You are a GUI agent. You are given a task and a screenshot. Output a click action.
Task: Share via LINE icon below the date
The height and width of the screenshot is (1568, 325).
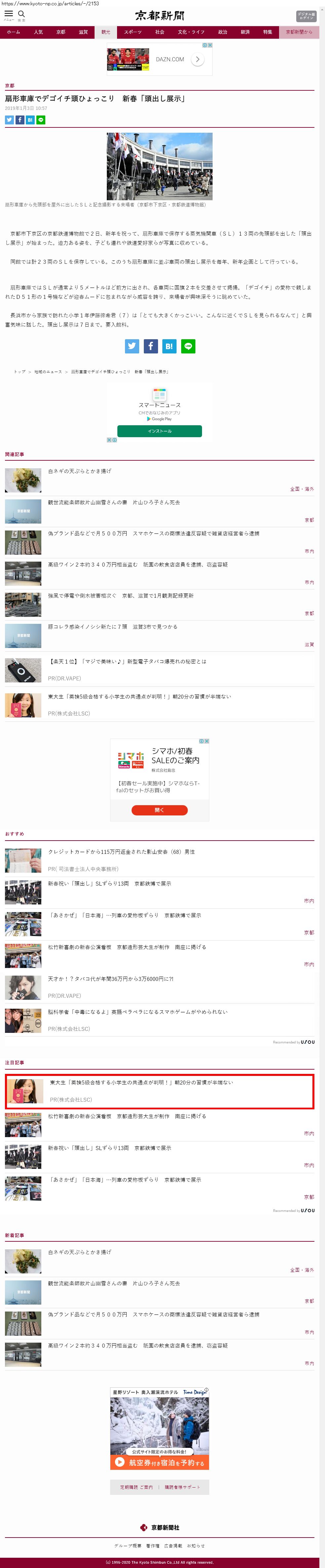(x=41, y=120)
